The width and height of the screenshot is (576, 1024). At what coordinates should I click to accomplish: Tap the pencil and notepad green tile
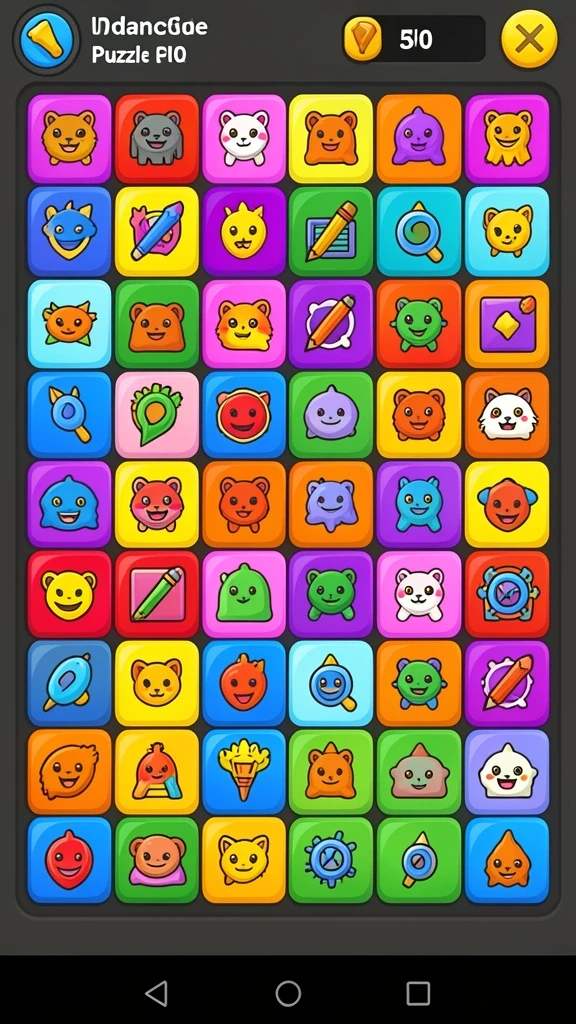click(331, 231)
